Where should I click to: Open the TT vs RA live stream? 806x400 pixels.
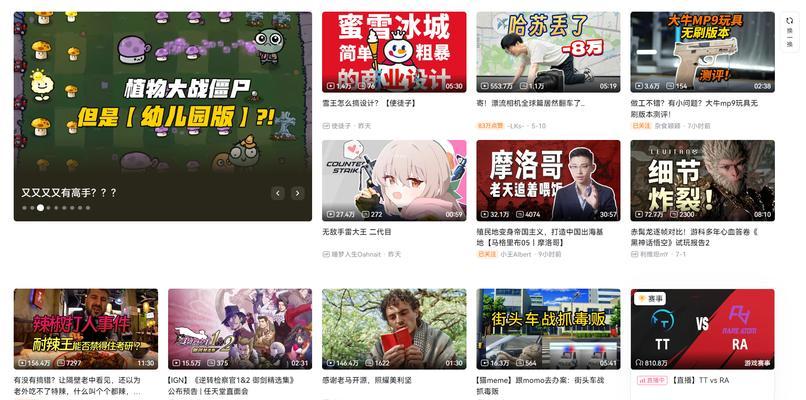[x=702, y=329]
